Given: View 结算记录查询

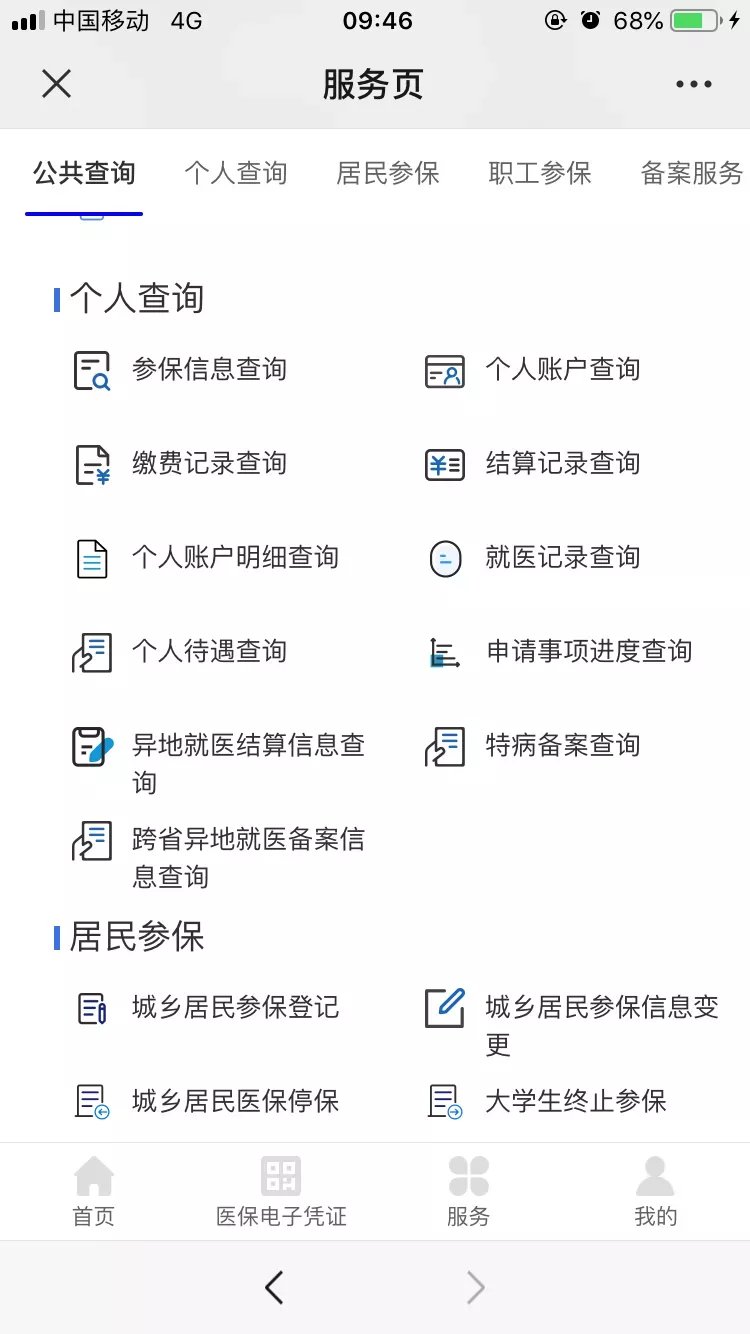Looking at the screenshot, I should click(562, 464).
